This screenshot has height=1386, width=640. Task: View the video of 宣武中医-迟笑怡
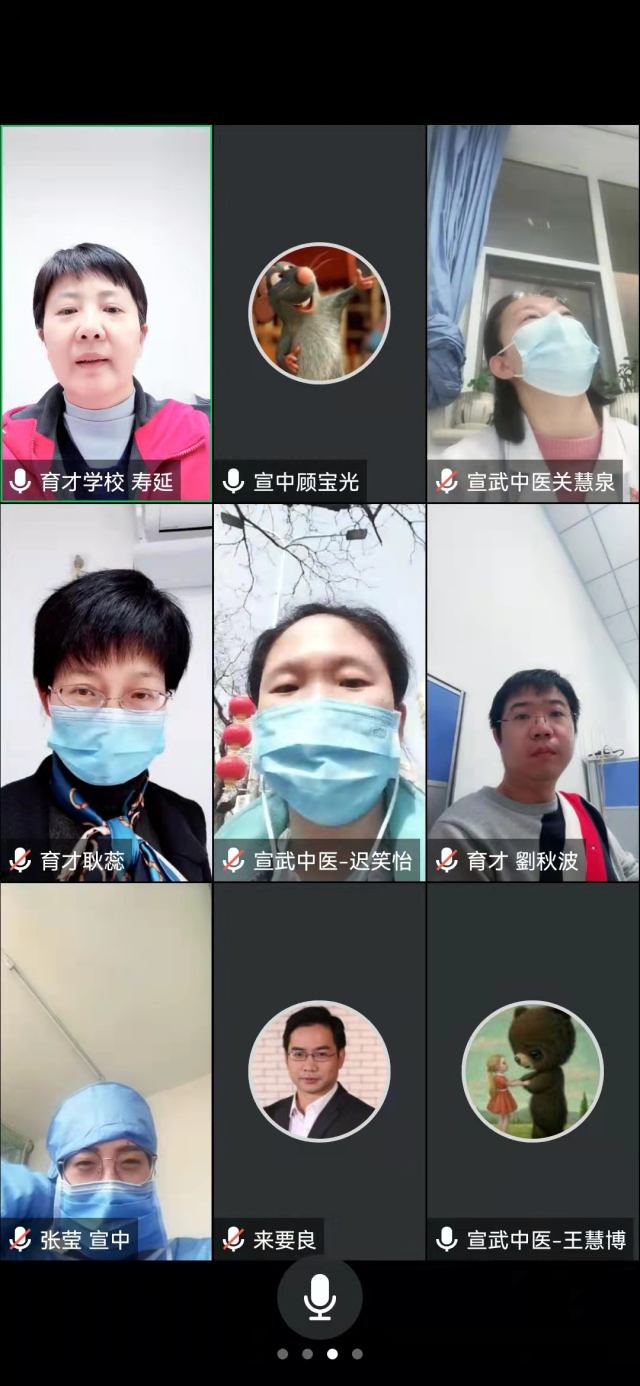pyautogui.click(x=319, y=692)
